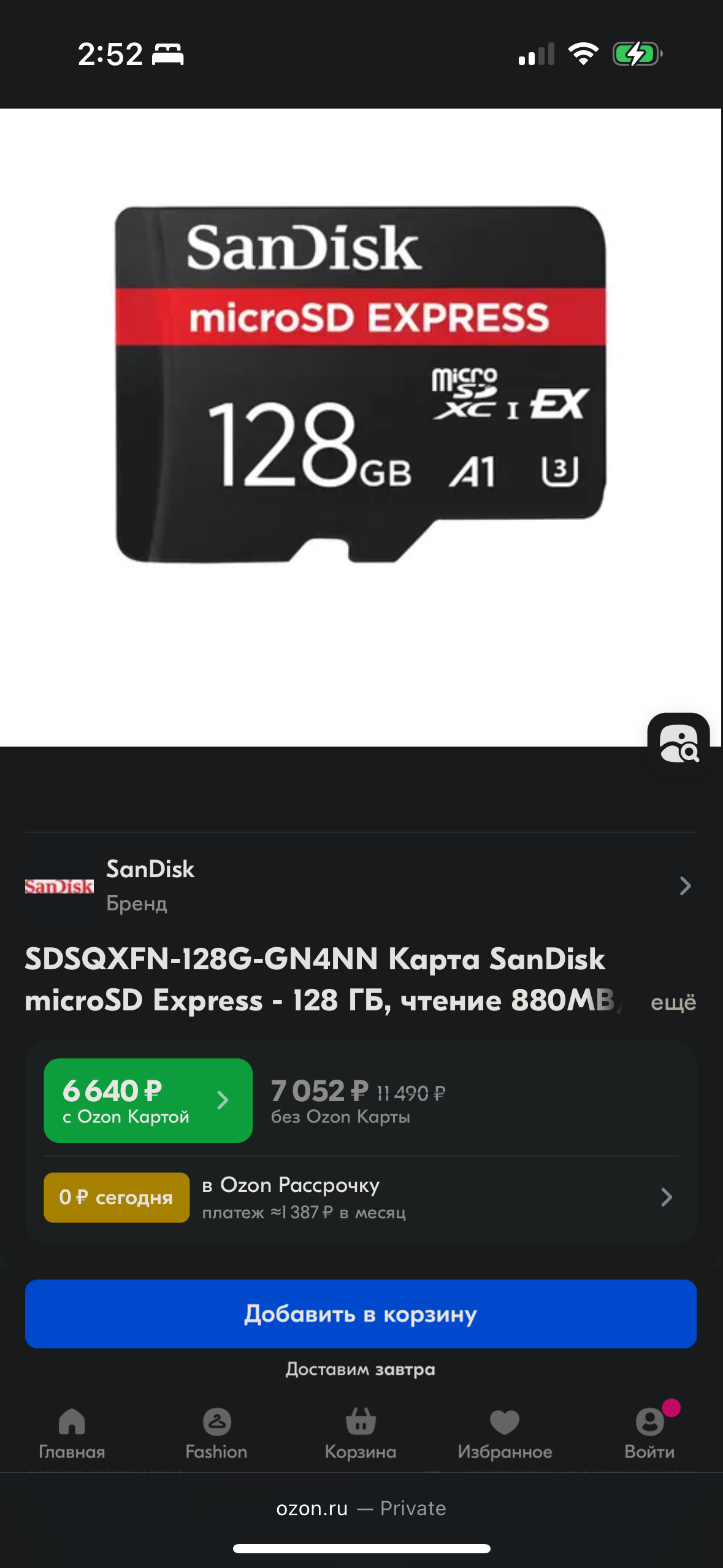723x1568 pixels.
Task: Open the Избранное tab
Action: point(505,1434)
